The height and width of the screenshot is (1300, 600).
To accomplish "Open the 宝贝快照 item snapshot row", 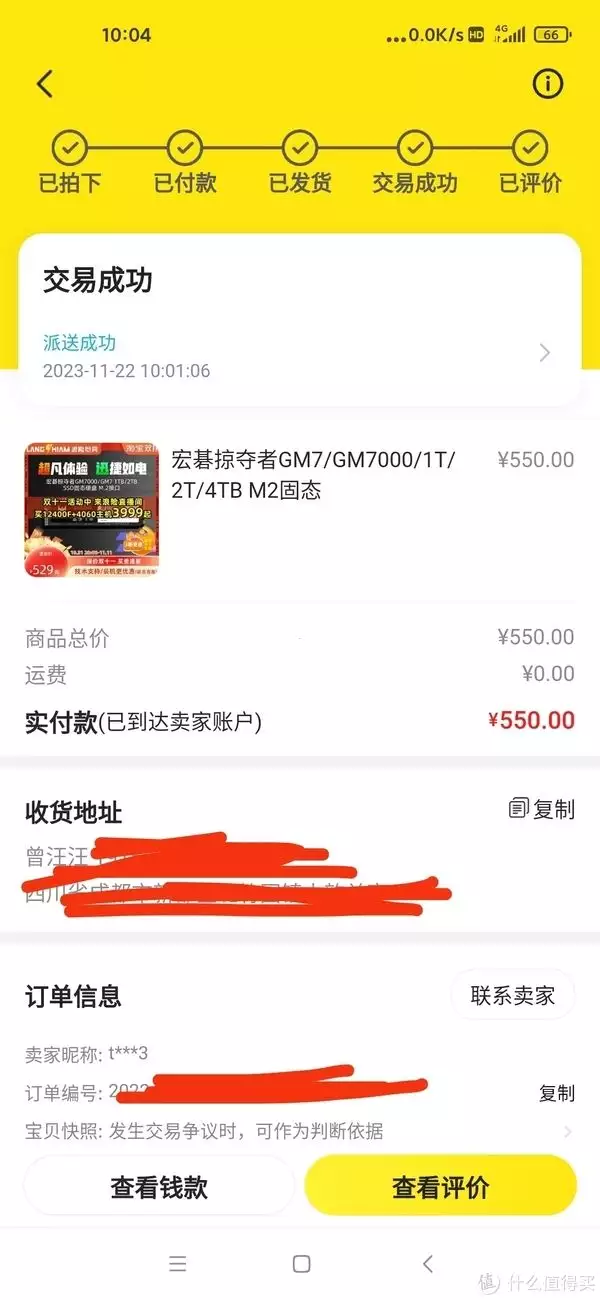I will coord(300,1131).
